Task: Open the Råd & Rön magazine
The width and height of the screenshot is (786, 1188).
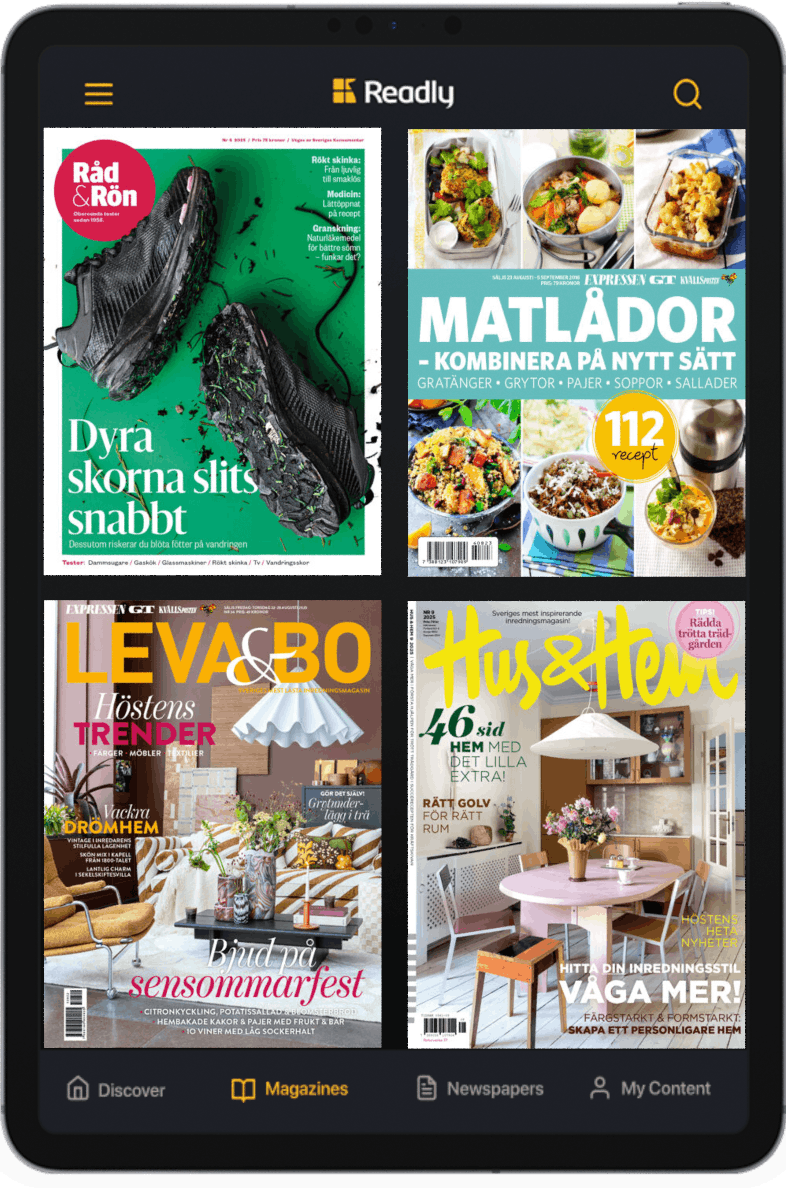Action: pos(212,351)
